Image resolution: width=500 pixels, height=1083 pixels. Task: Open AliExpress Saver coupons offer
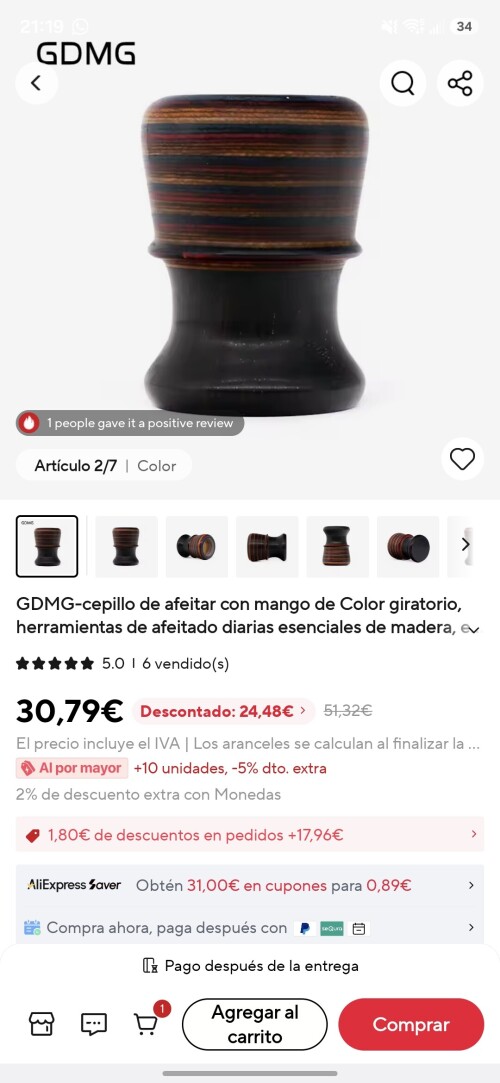250,885
